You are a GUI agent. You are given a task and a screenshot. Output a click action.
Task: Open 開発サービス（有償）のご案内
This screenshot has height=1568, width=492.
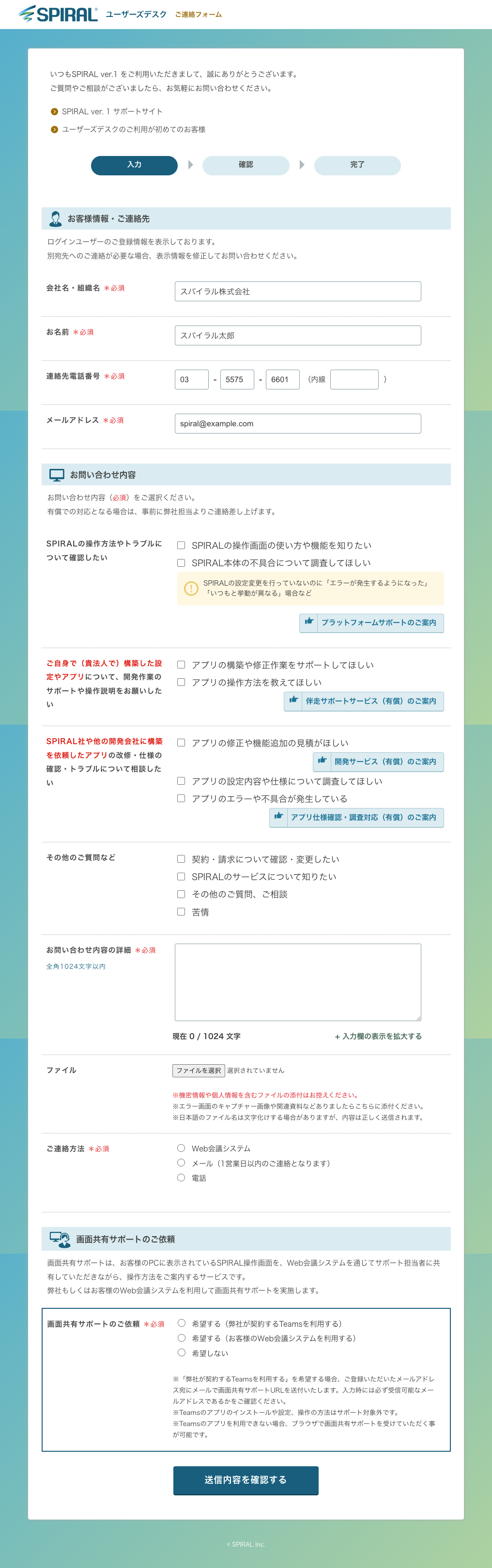click(x=378, y=761)
